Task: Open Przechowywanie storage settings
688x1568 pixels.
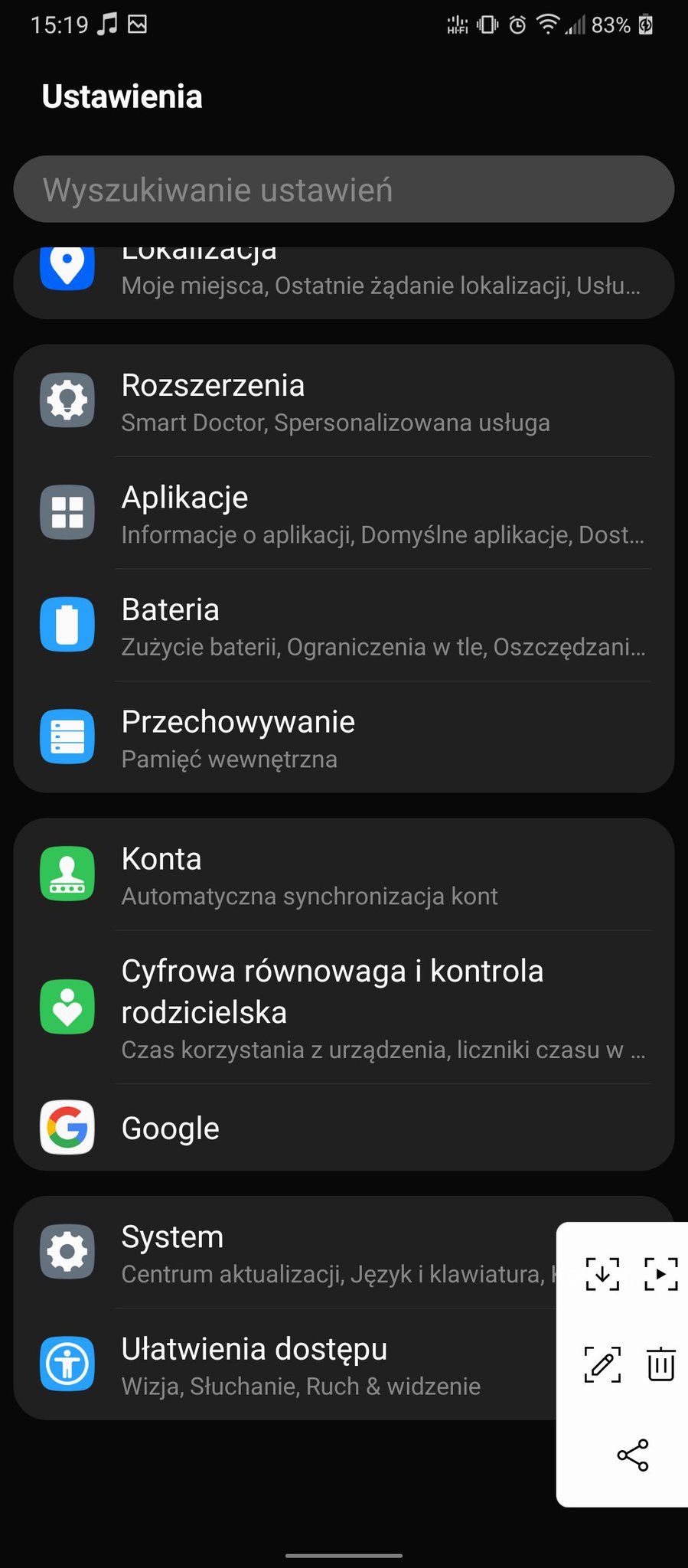Action: (344, 737)
